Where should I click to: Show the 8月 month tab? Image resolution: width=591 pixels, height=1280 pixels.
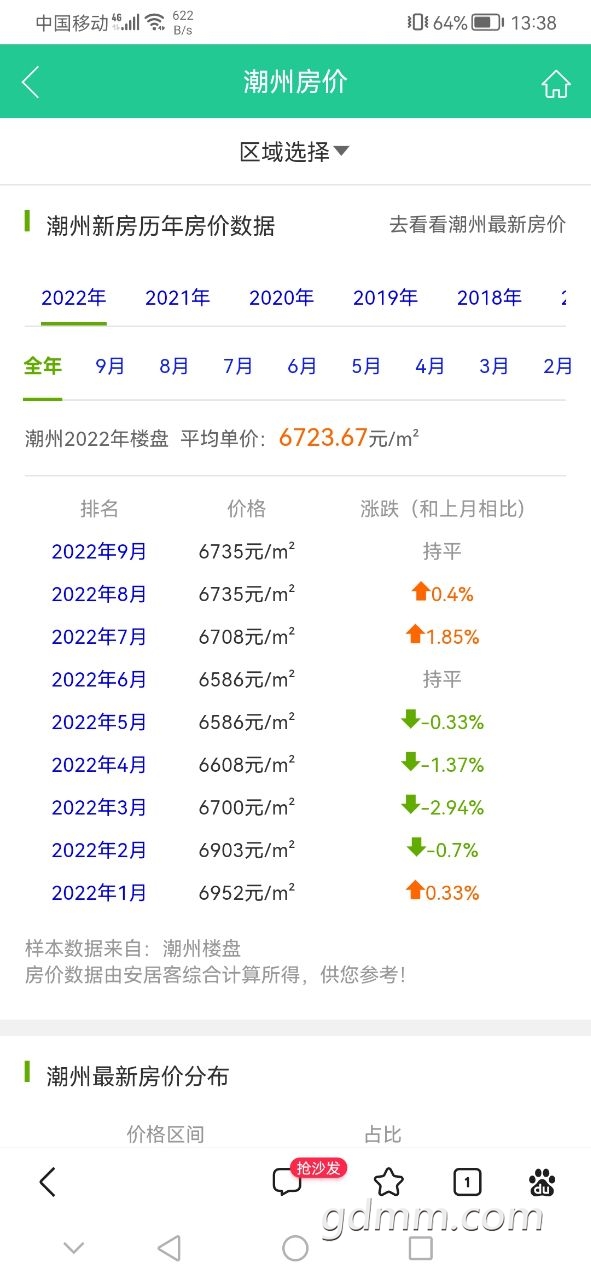click(x=174, y=366)
